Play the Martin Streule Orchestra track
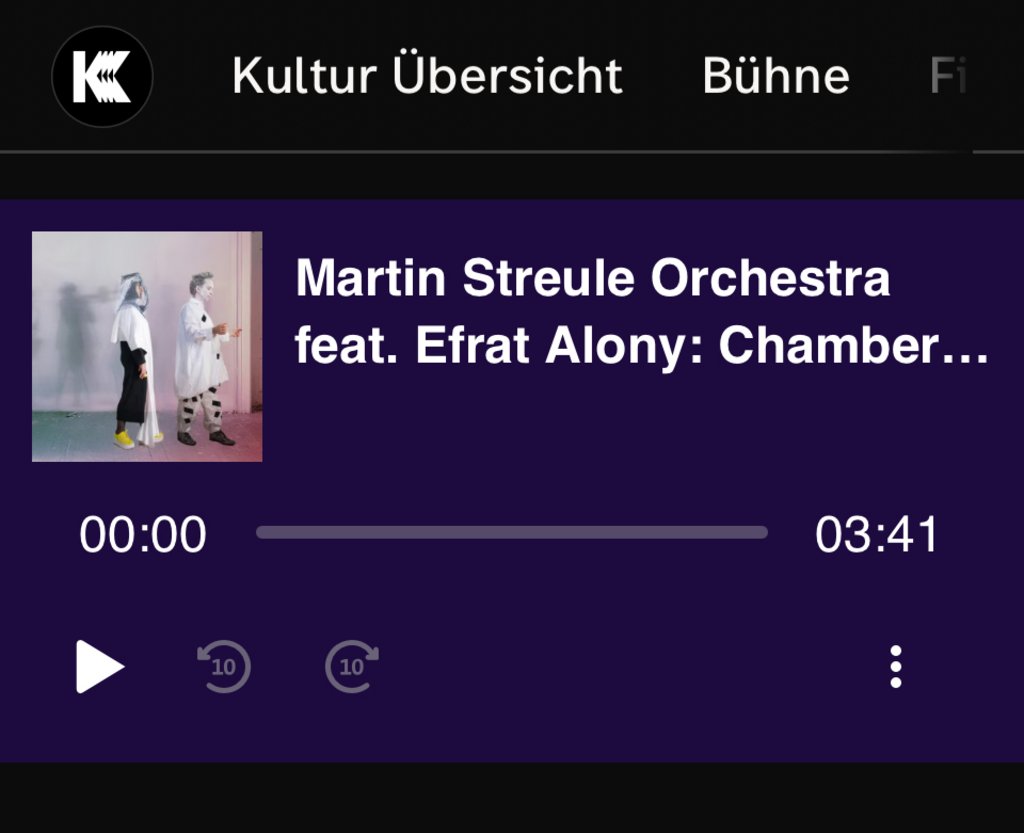The image size is (1024, 833). click(x=99, y=667)
